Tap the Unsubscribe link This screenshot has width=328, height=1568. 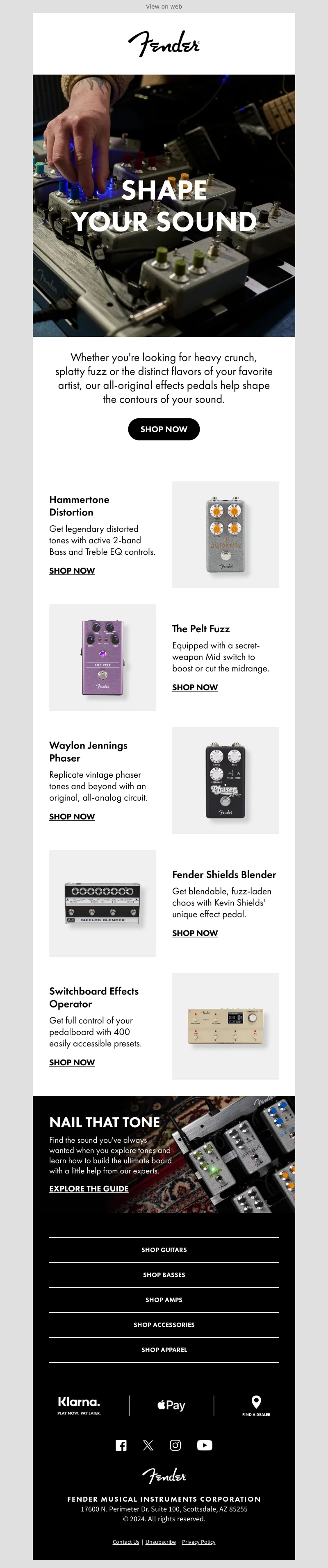[x=160, y=1542]
